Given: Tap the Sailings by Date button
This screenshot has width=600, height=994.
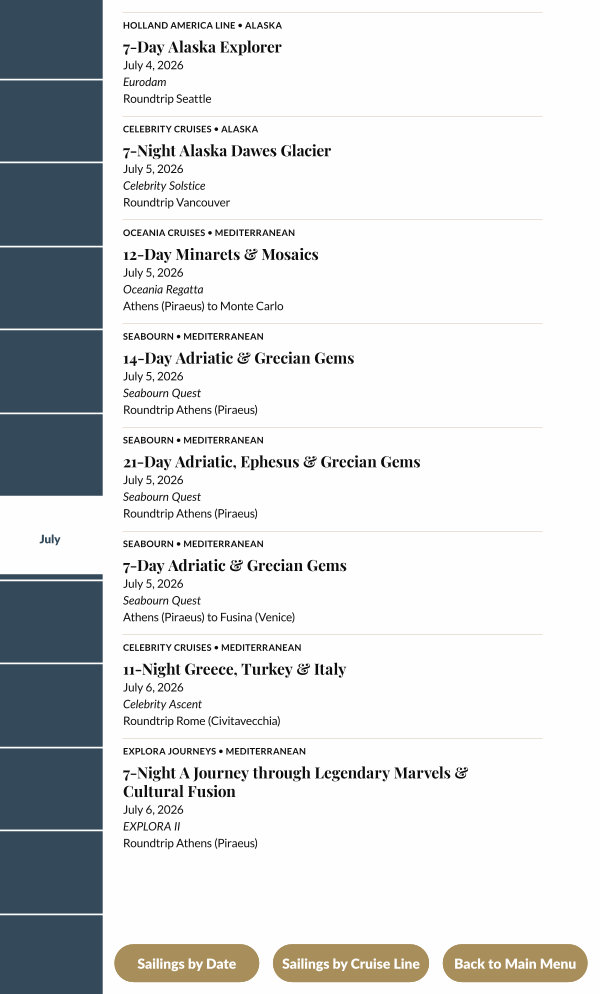Looking at the screenshot, I should [187, 964].
